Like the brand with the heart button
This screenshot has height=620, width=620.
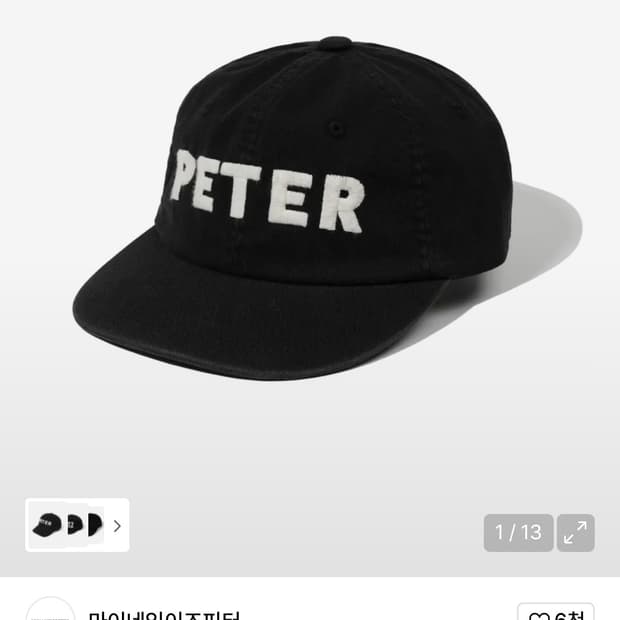[x=555, y=614]
